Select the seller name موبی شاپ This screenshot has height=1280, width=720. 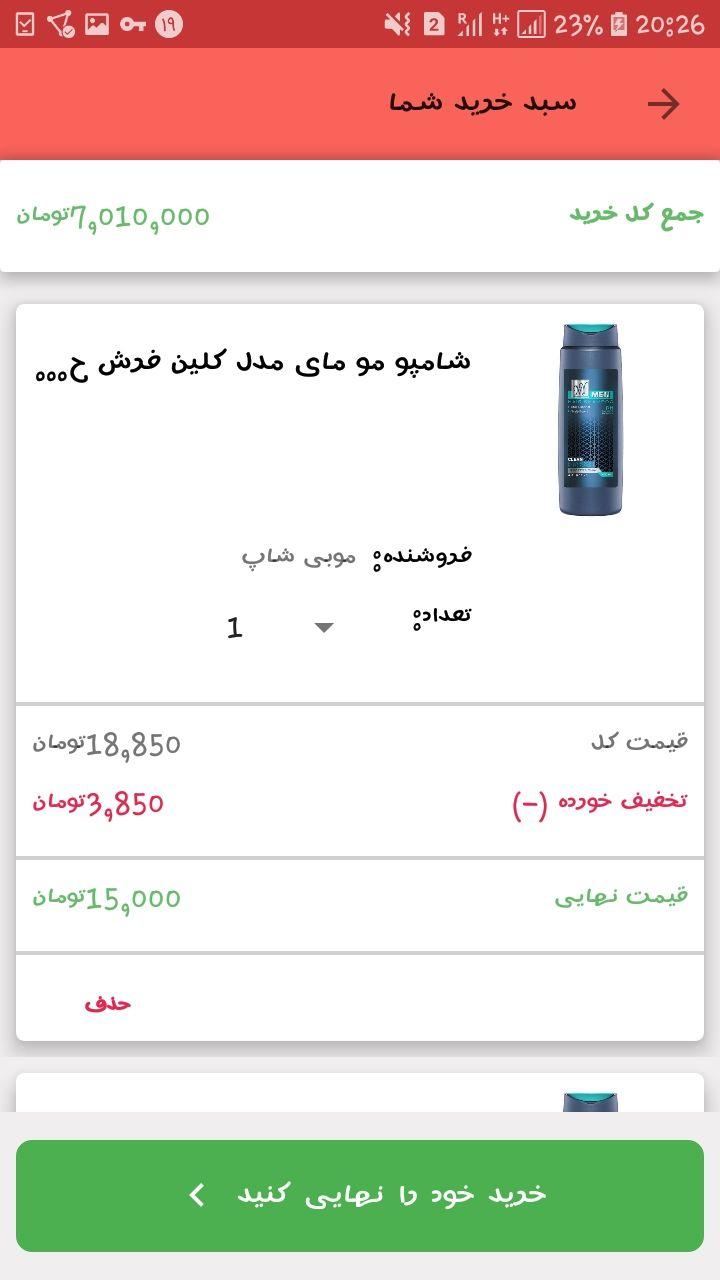click(309, 554)
